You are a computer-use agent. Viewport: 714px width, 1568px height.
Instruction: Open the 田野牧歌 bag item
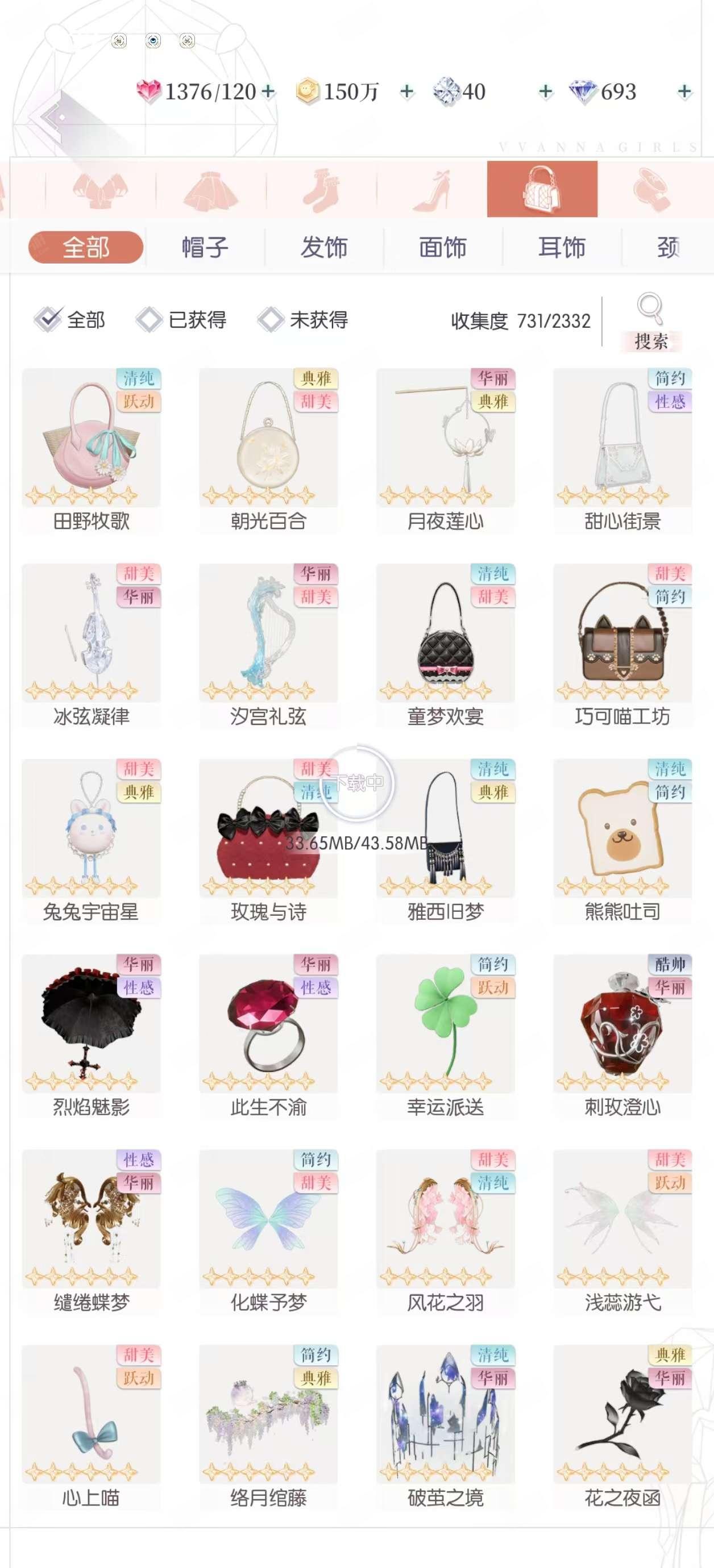click(92, 451)
